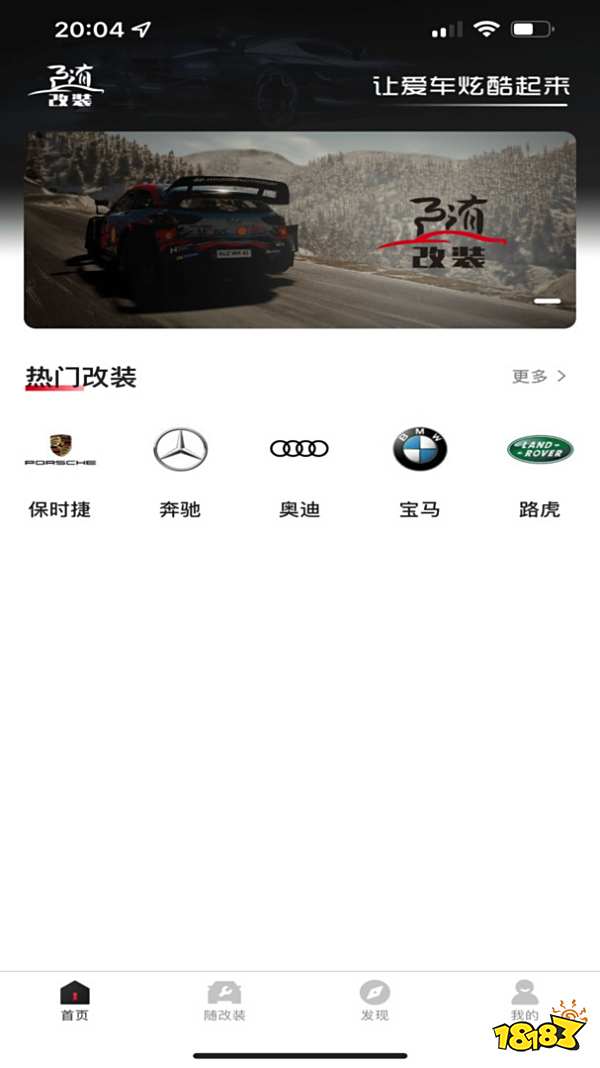View 宝马 BMW modifications

(x=419, y=472)
